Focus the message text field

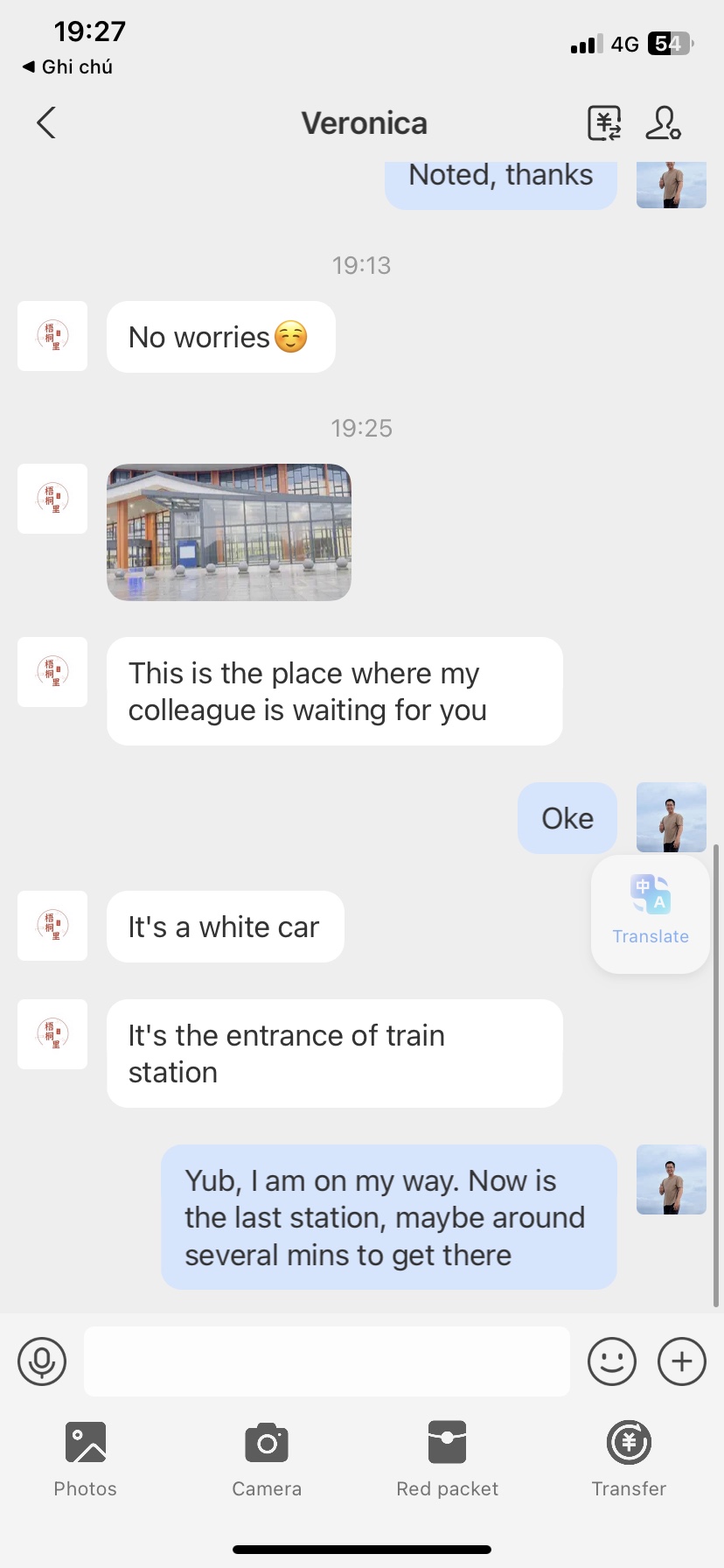pos(326,1361)
